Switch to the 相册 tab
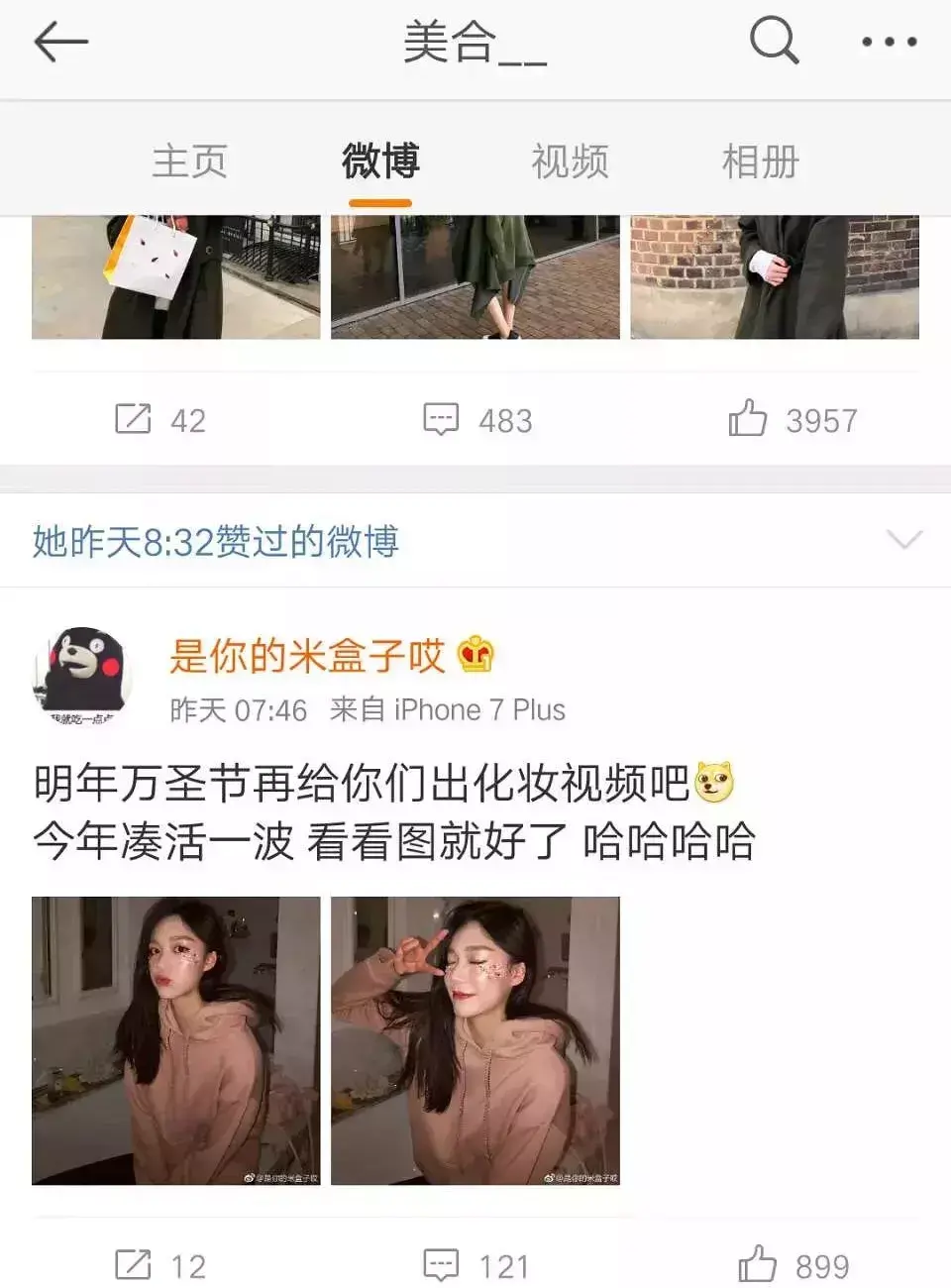Image resolution: width=951 pixels, height=1288 pixels. click(760, 161)
